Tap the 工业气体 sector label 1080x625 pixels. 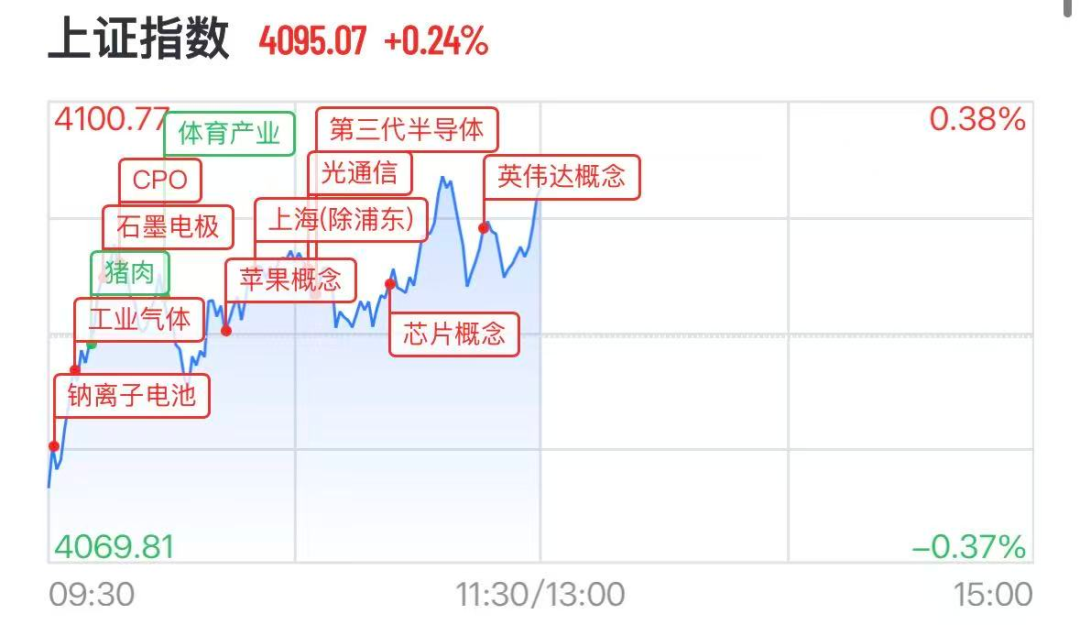click(x=139, y=320)
